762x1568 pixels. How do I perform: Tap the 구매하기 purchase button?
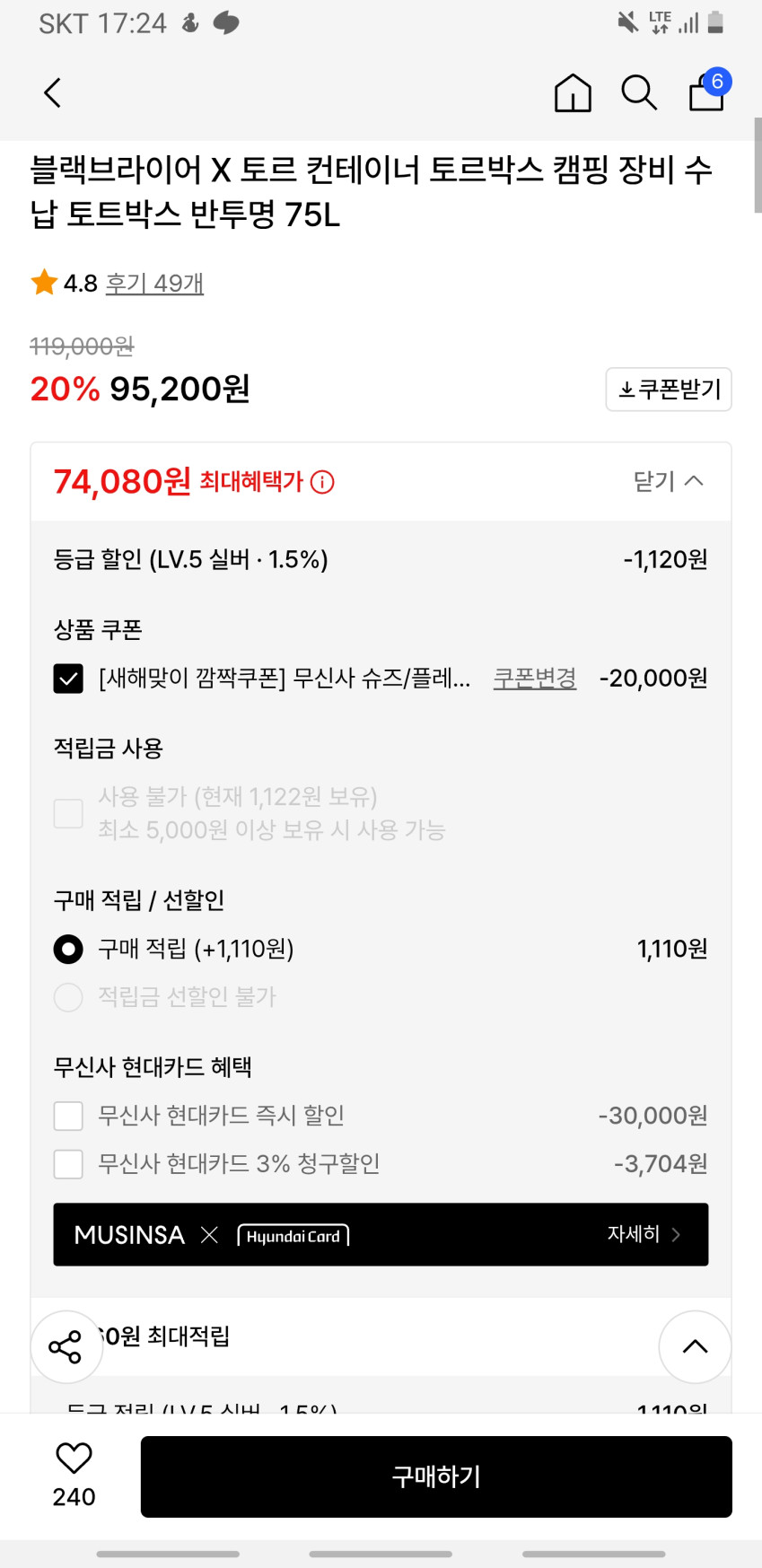pyautogui.click(x=436, y=1476)
